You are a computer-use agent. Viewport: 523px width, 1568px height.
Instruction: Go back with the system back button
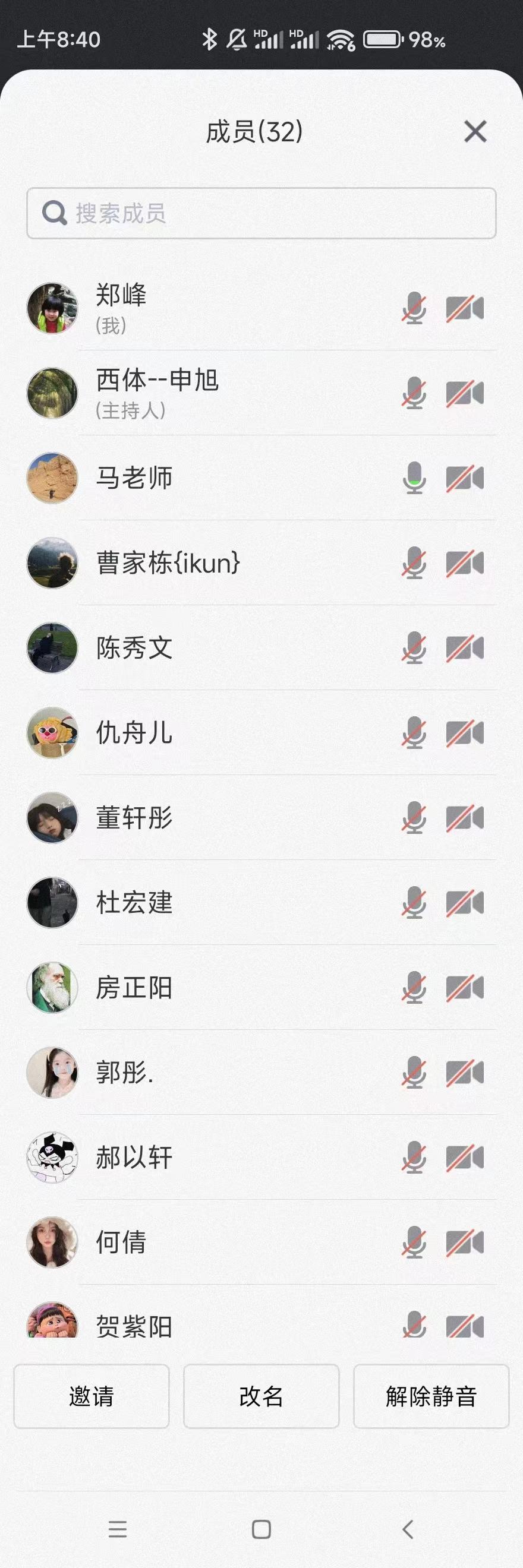tap(408, 1529)
